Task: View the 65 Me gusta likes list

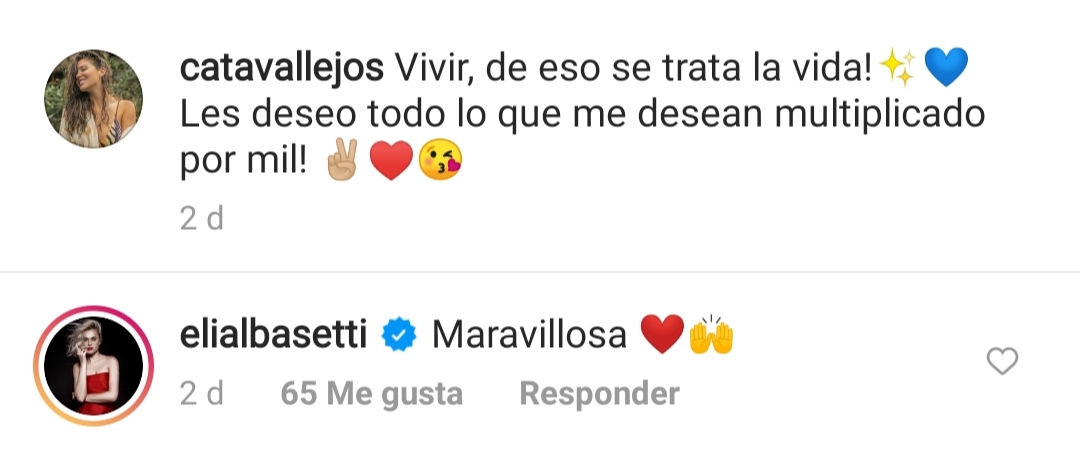Action: tap(372, 394)
